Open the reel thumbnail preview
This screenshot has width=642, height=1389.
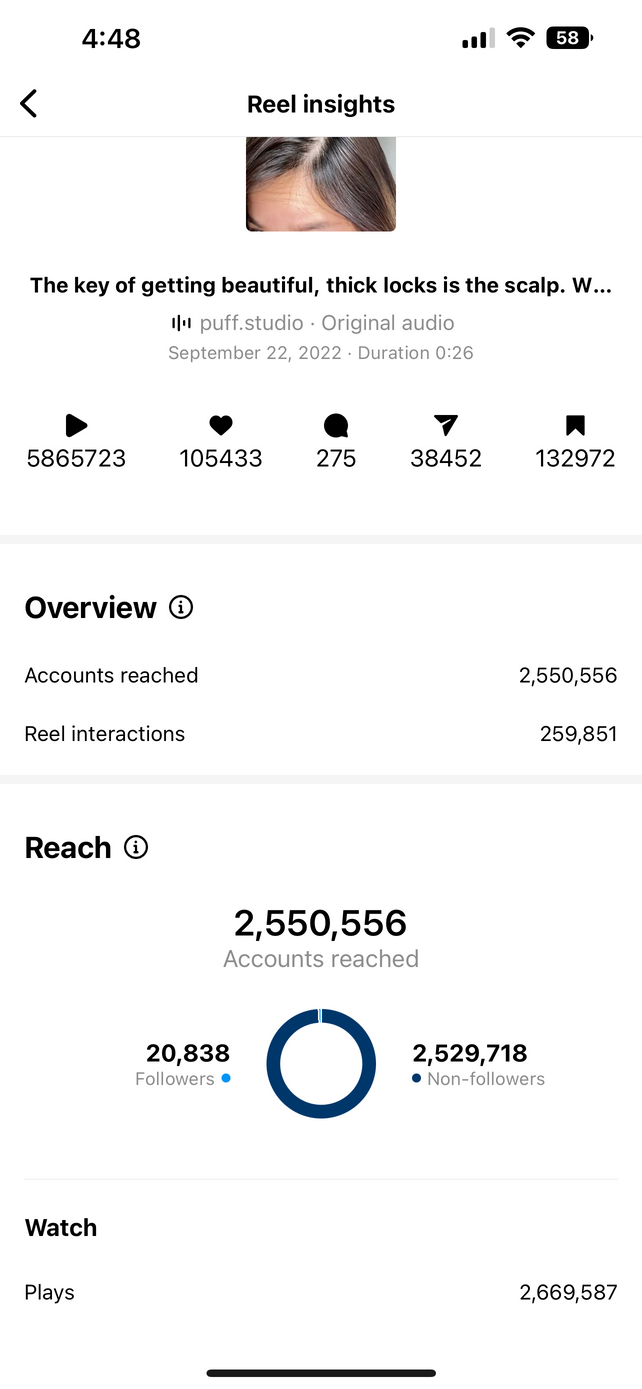point(321,184)
